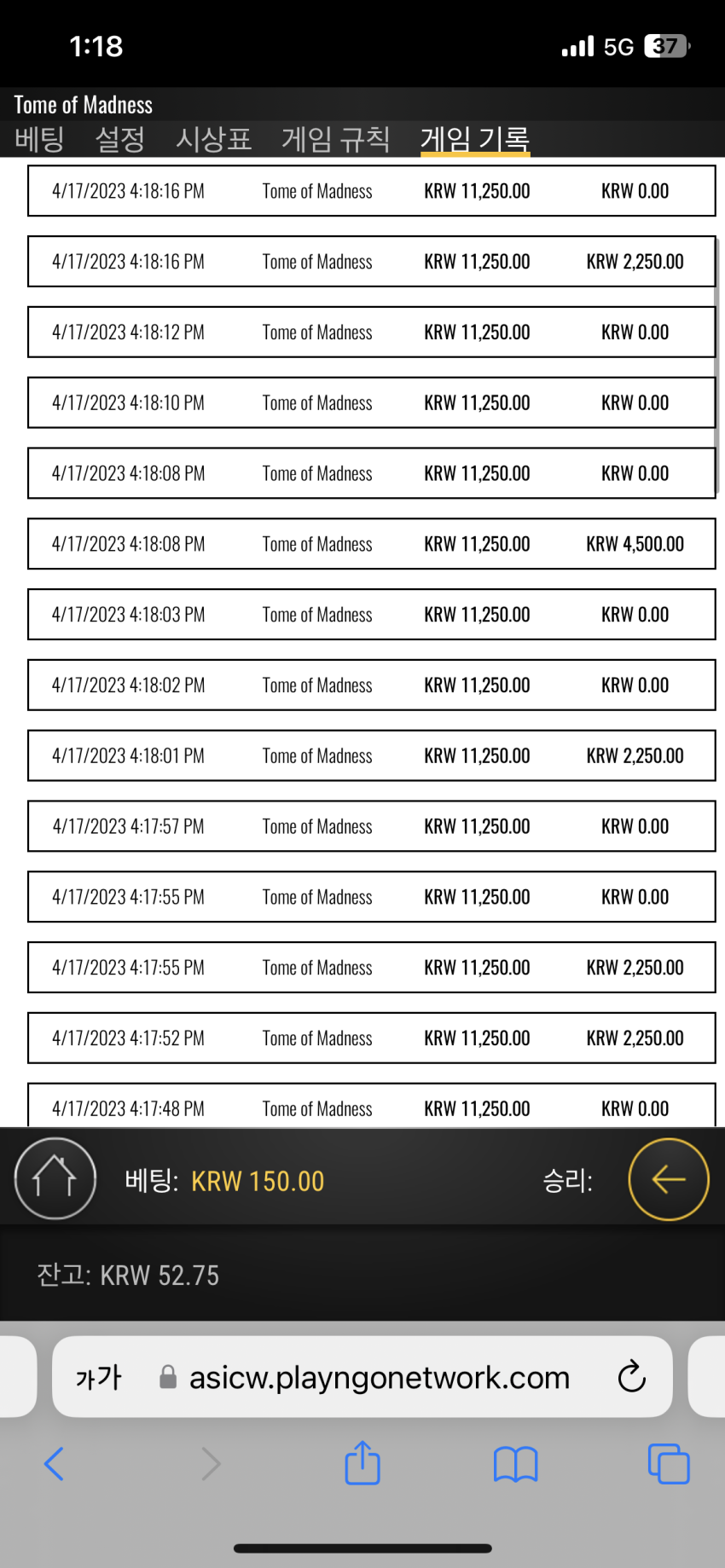Switch to the 베팅 tab
725x1568 pixels.
(39, 139)
